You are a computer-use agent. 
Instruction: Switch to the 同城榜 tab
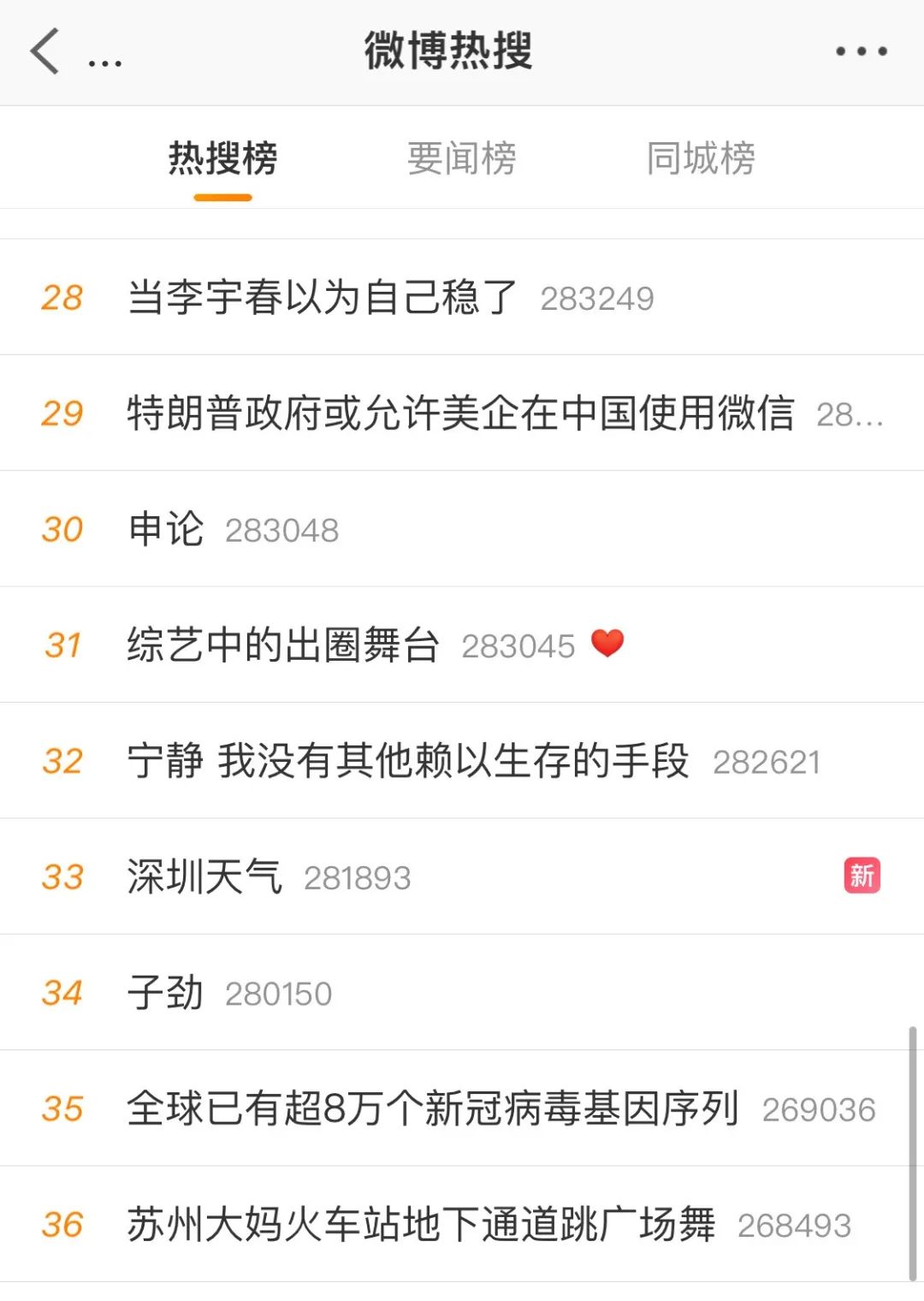pyautogui.click(x=700, y=158)
